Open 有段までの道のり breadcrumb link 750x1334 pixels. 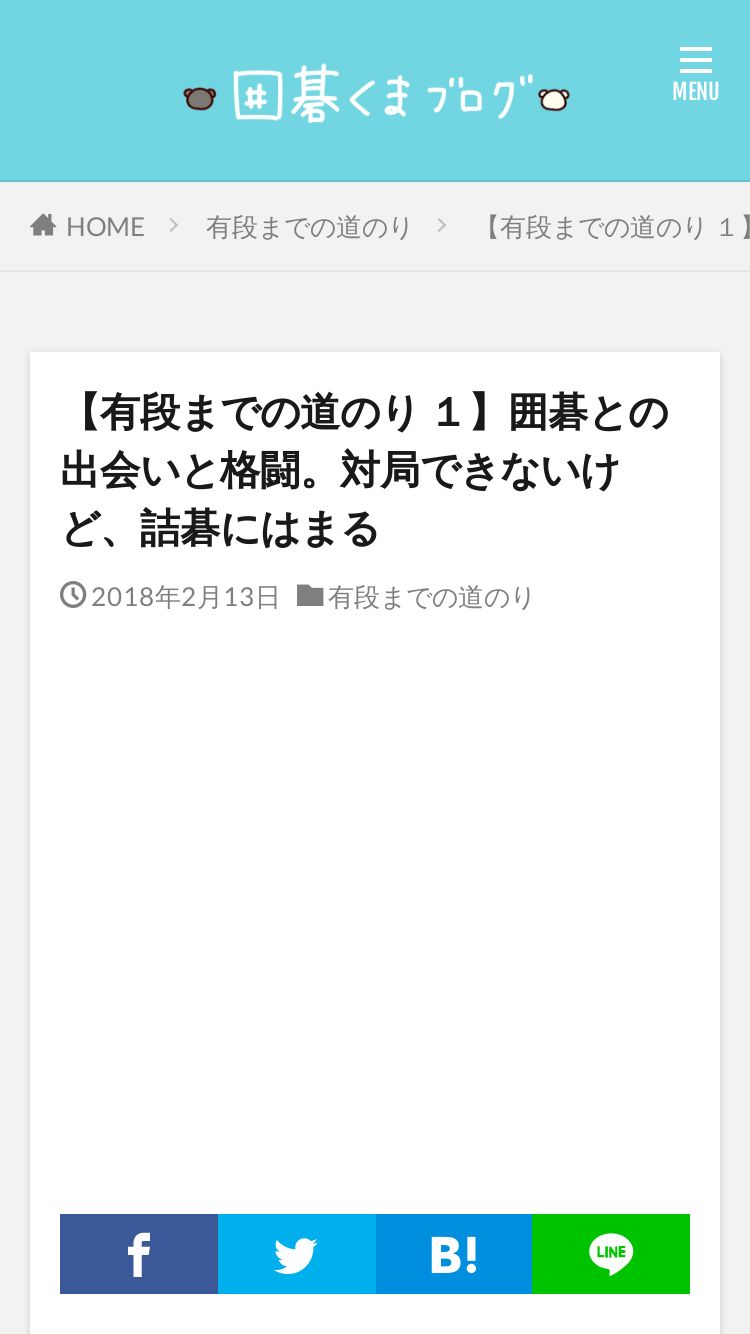click(x=309, y=228)
